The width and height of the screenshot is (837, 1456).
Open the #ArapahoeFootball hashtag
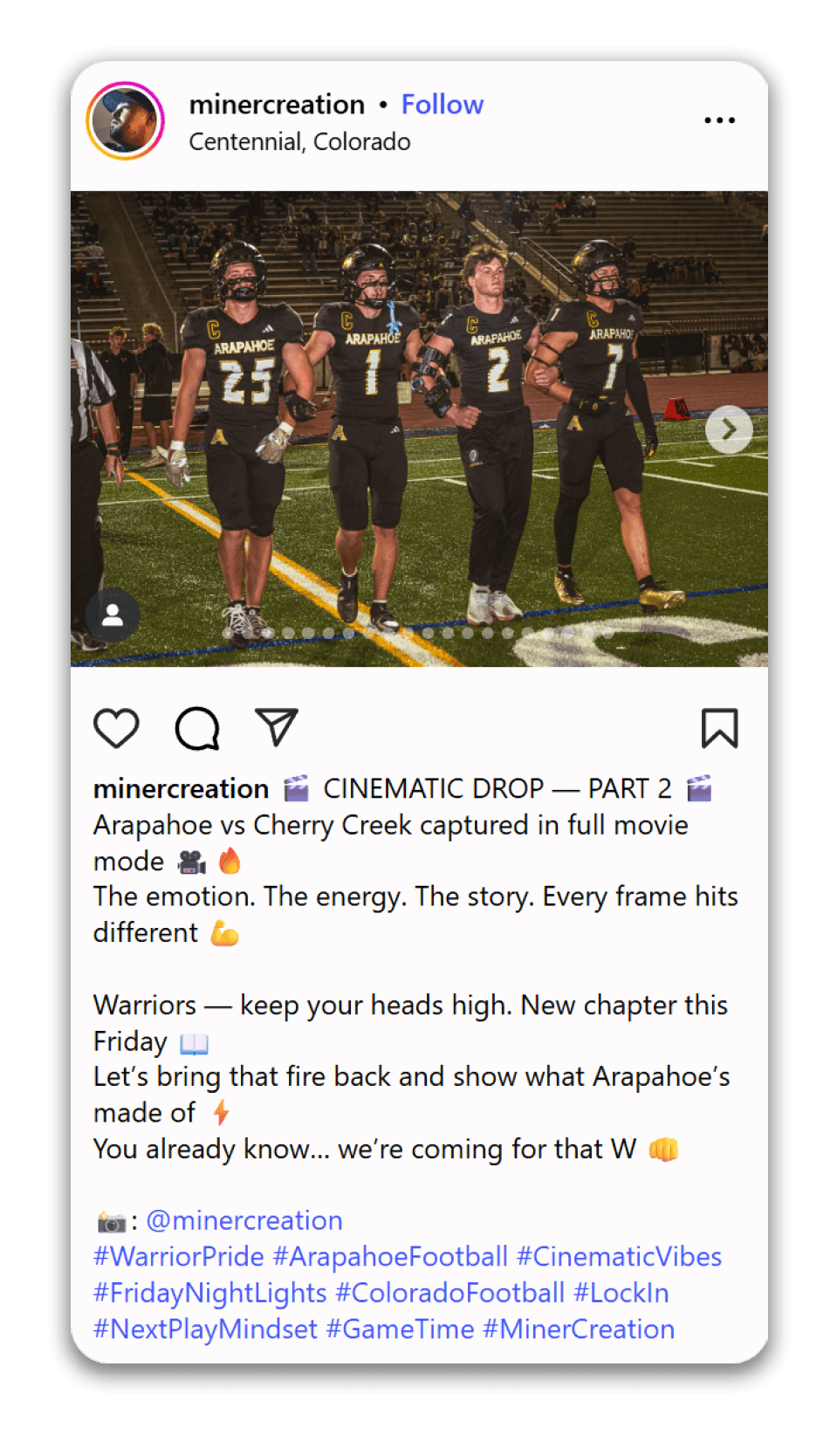[390, 1257]
